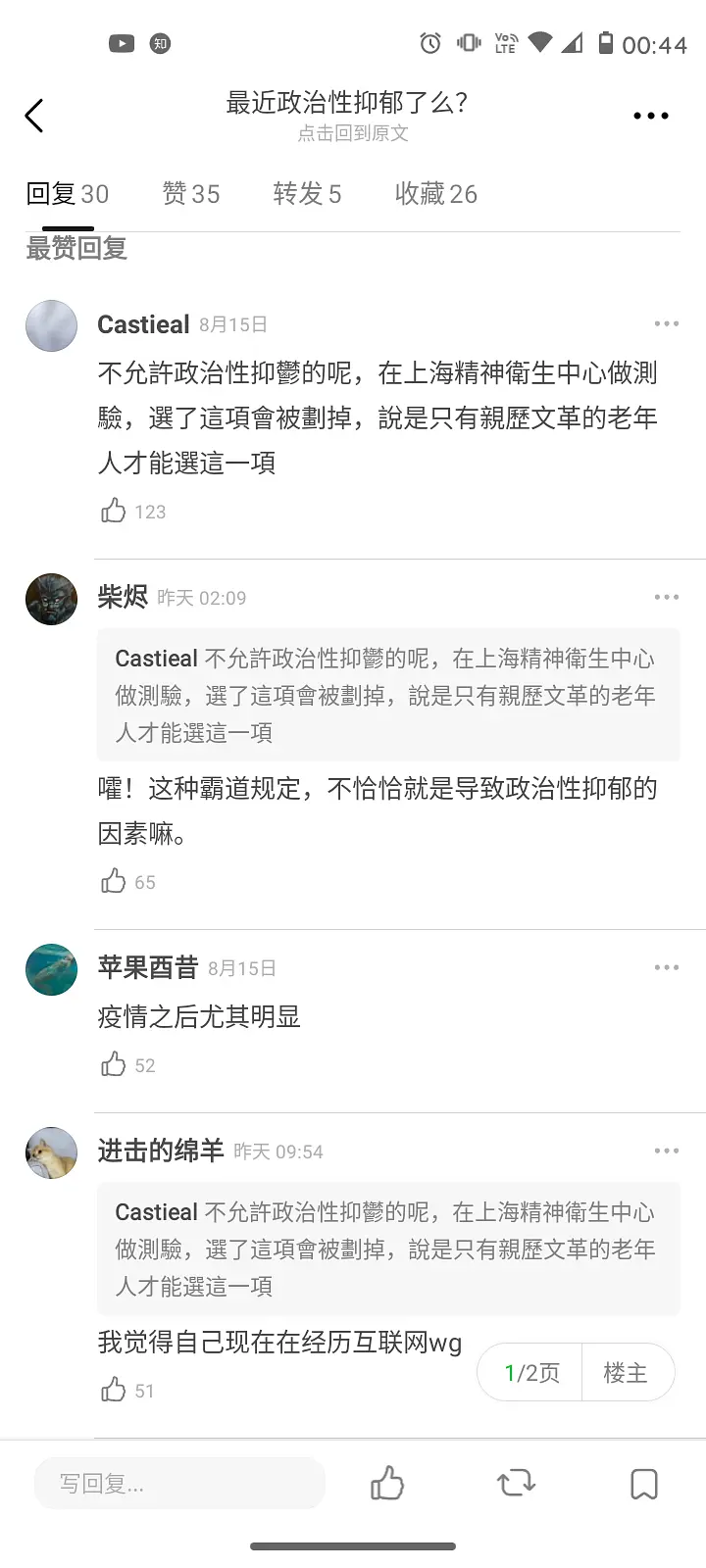The height and width of the screenshot is (1568, 706).
Task: Switch to the 收藏 26 tab
Action: [435, 194]
